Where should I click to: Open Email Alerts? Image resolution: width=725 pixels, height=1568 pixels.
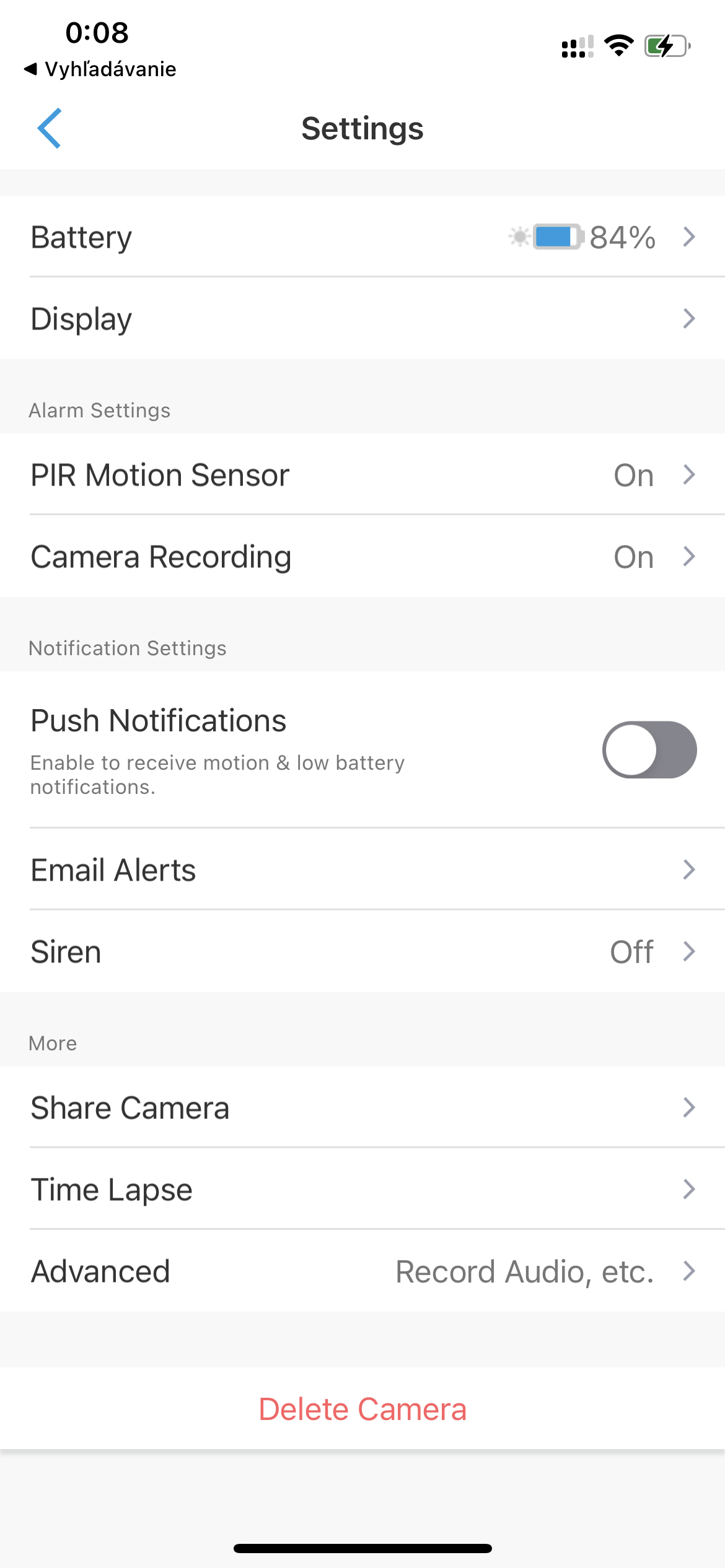tap(362, 869)
